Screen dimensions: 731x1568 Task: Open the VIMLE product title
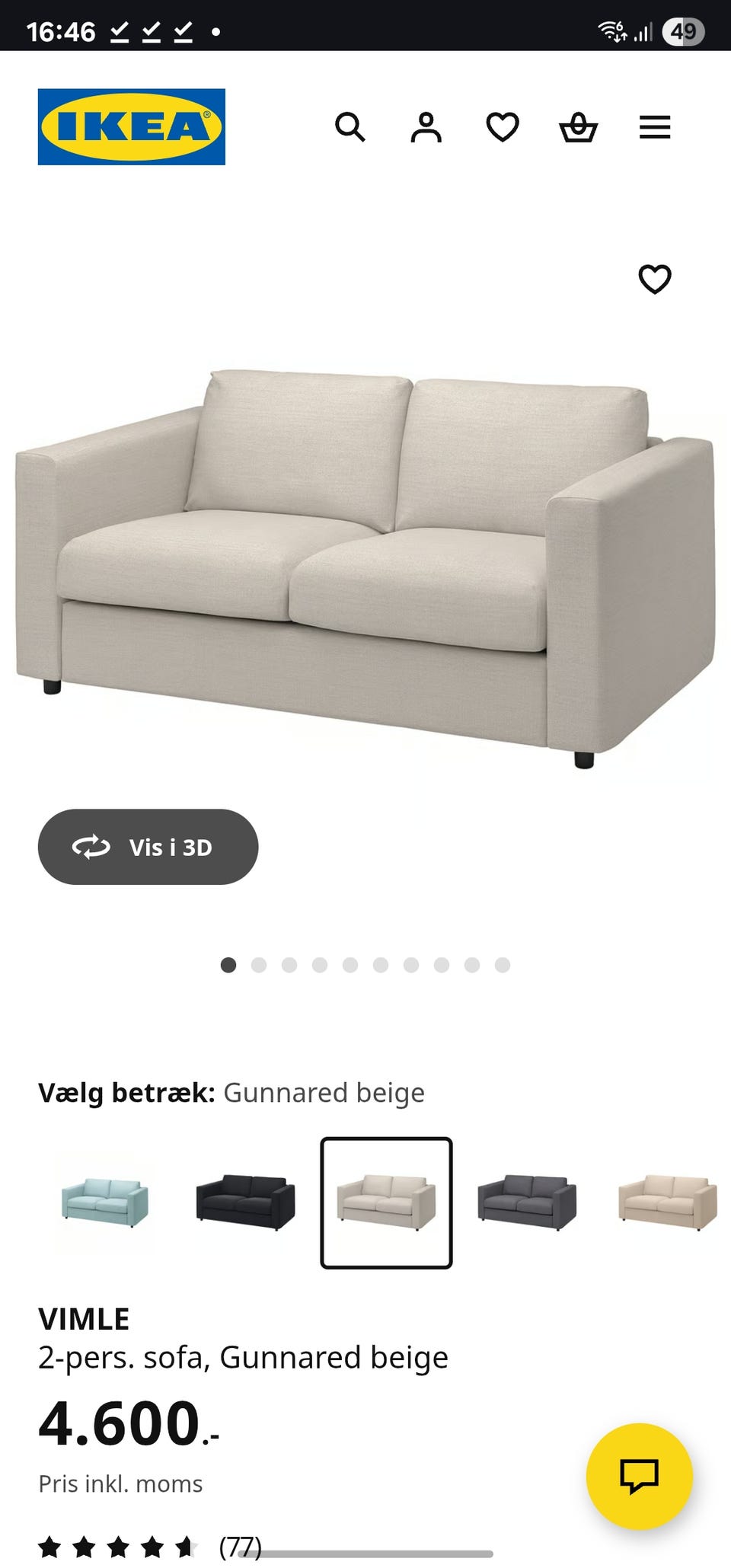tap(84, 1317)
